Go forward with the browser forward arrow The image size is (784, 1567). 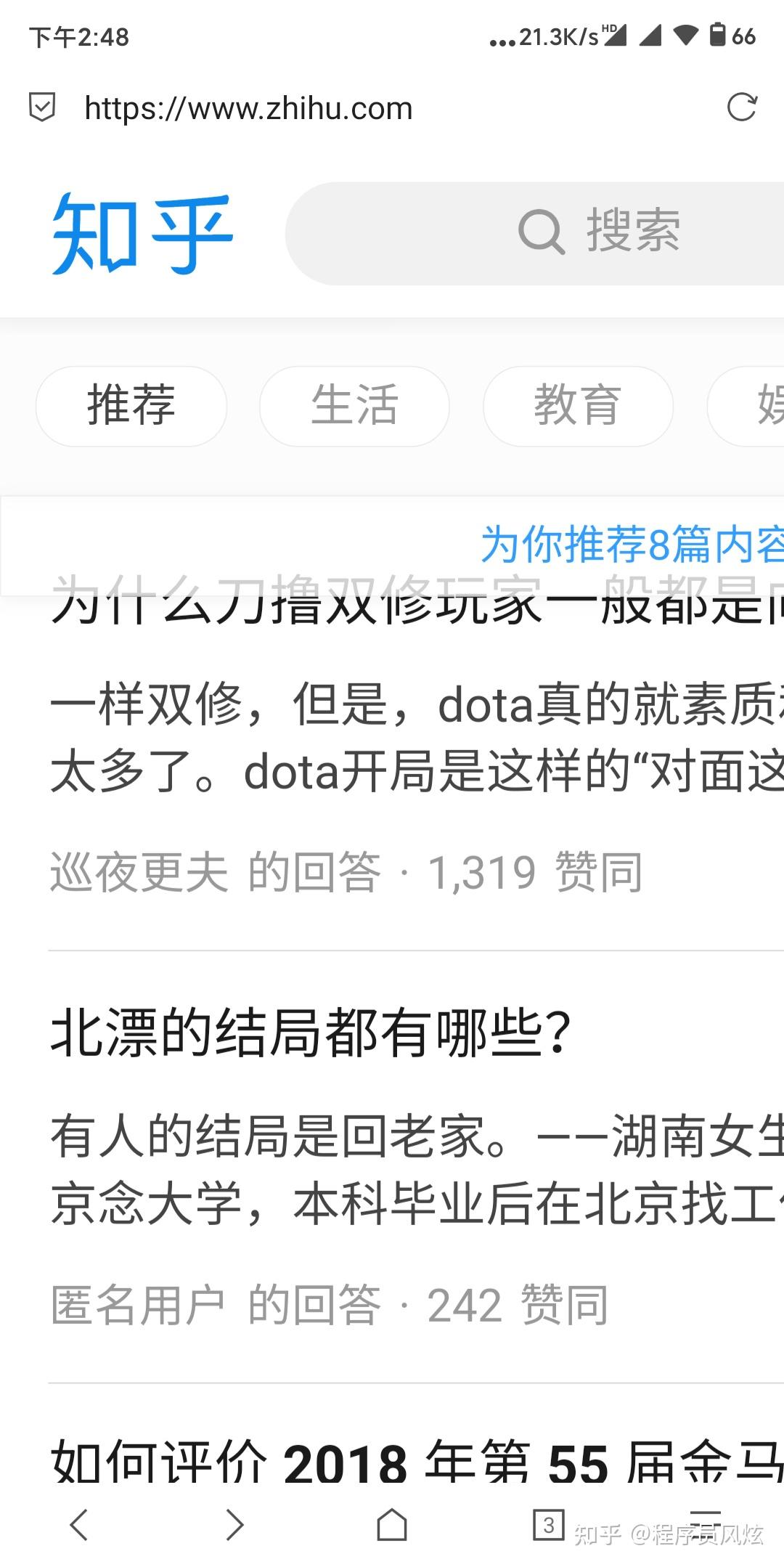click(234, 1524)
